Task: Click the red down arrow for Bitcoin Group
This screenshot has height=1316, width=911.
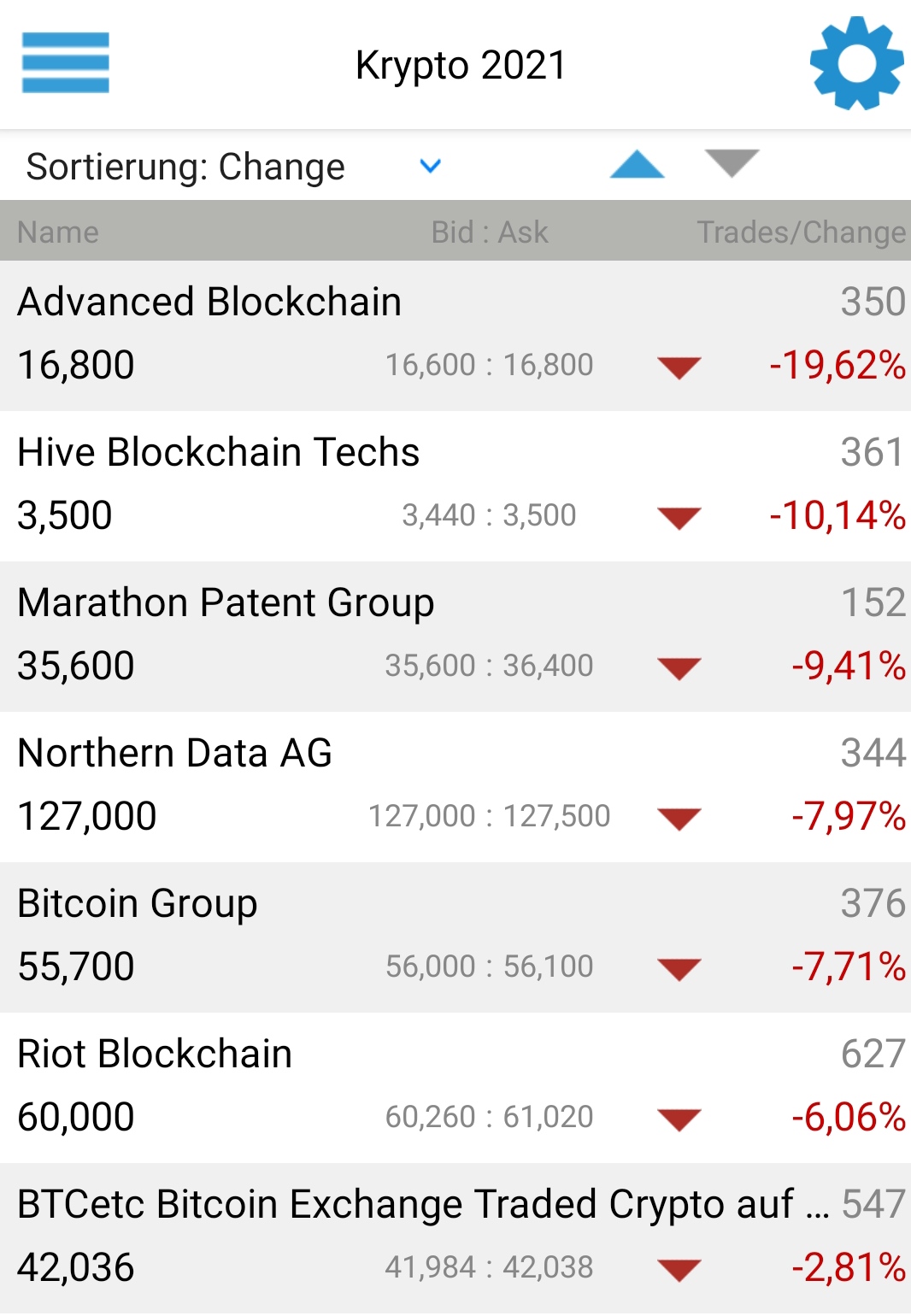Action: 678,966
